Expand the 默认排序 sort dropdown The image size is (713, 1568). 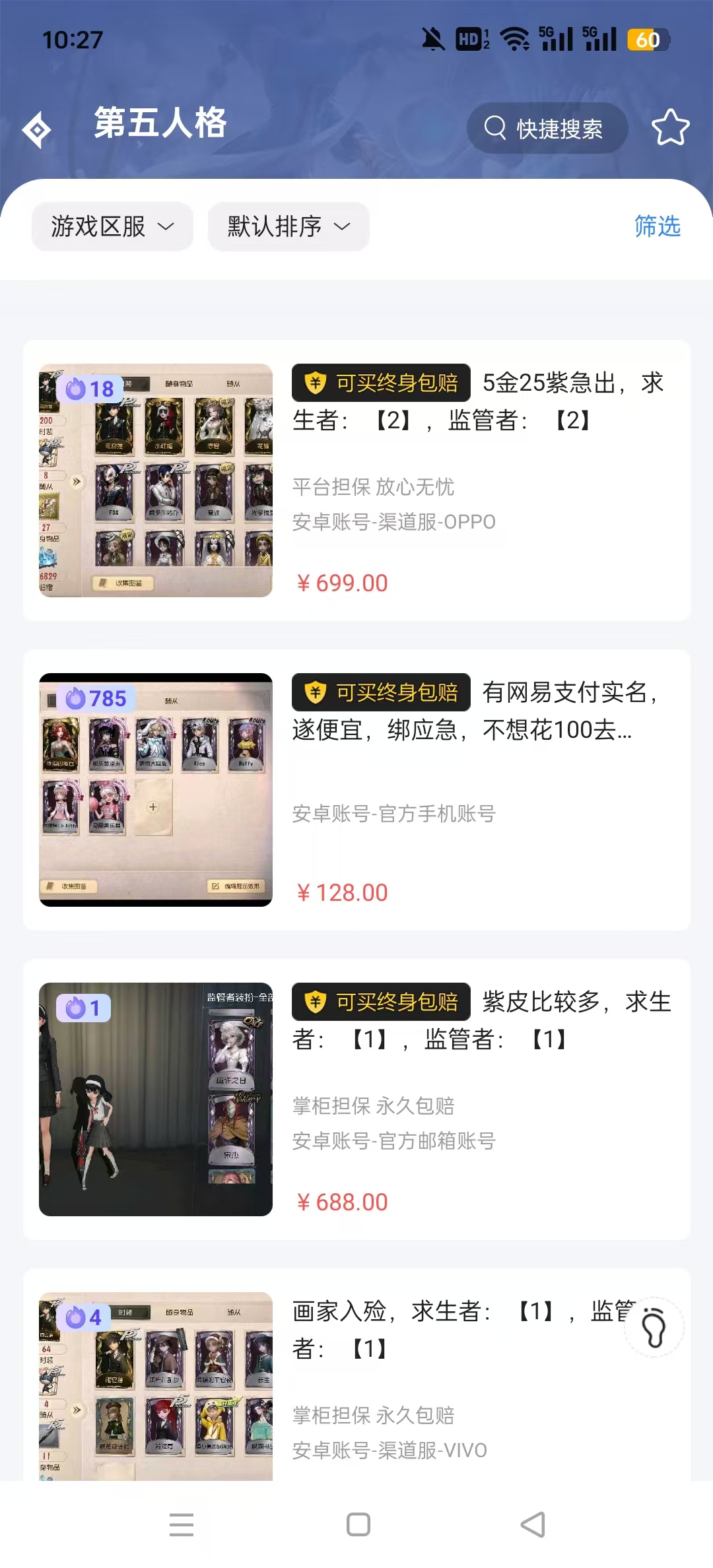[x=289, y=226]
